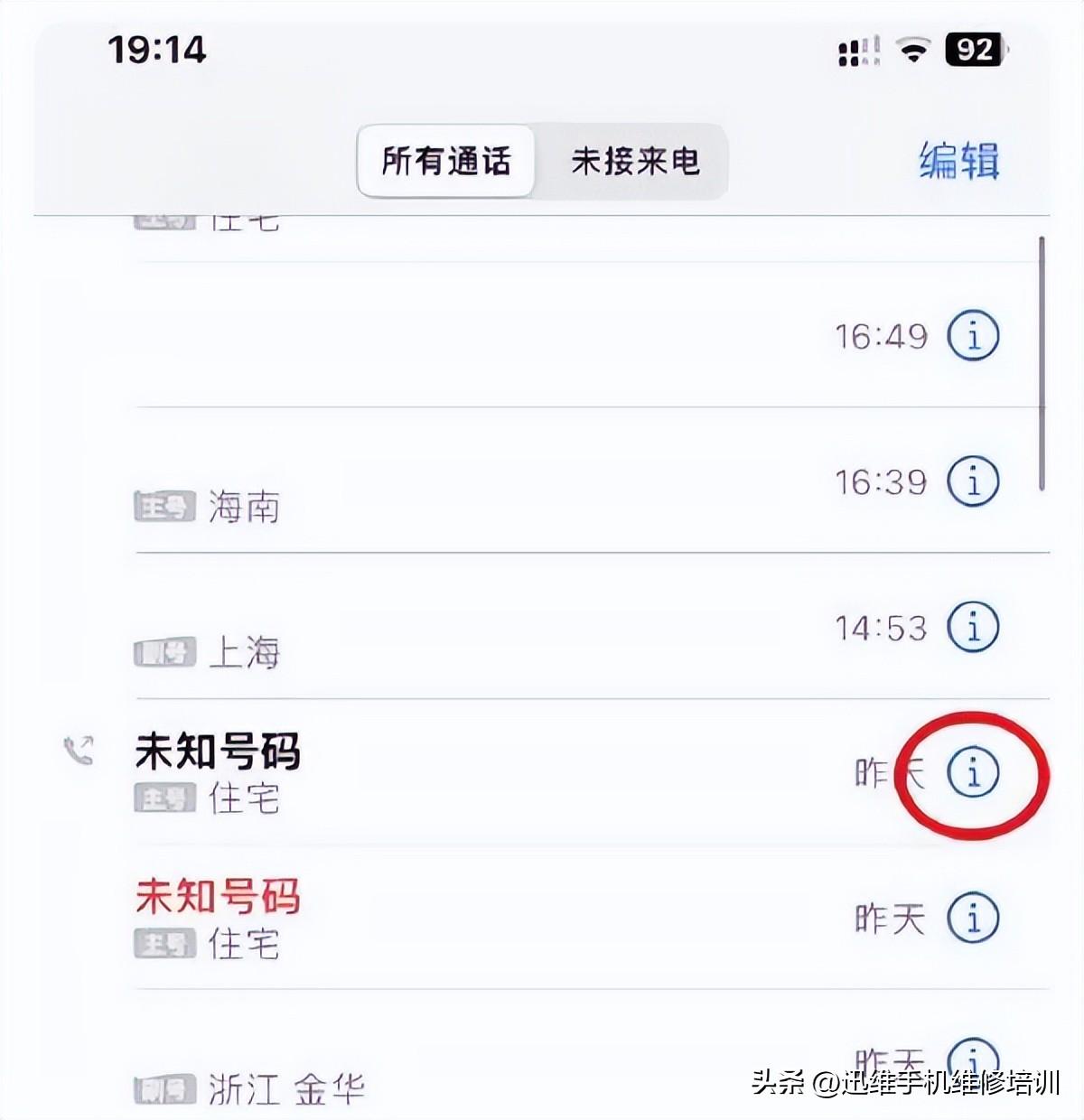Tap the 编辑 button to edit calls

click(x=960, y=162)
